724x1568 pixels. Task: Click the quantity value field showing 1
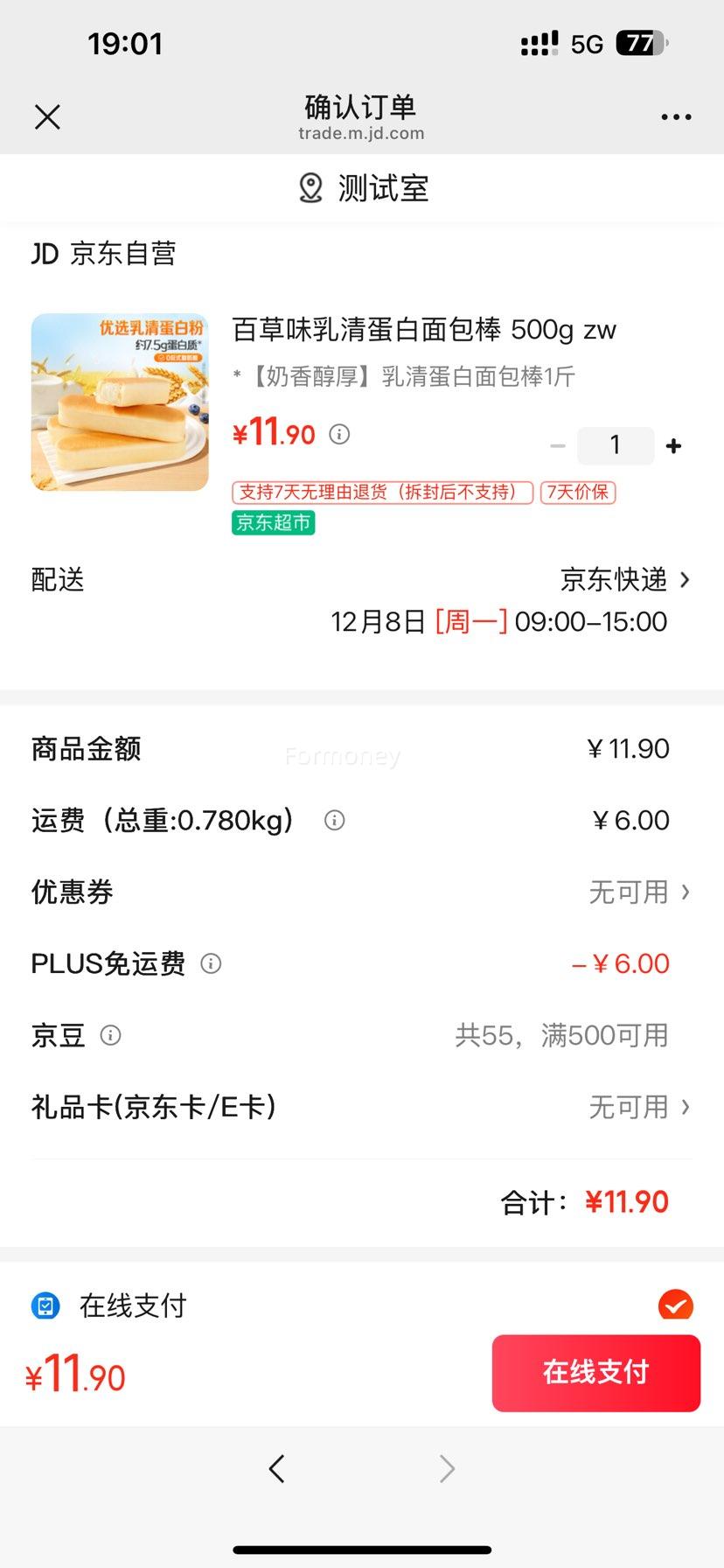tap(616, 445)
